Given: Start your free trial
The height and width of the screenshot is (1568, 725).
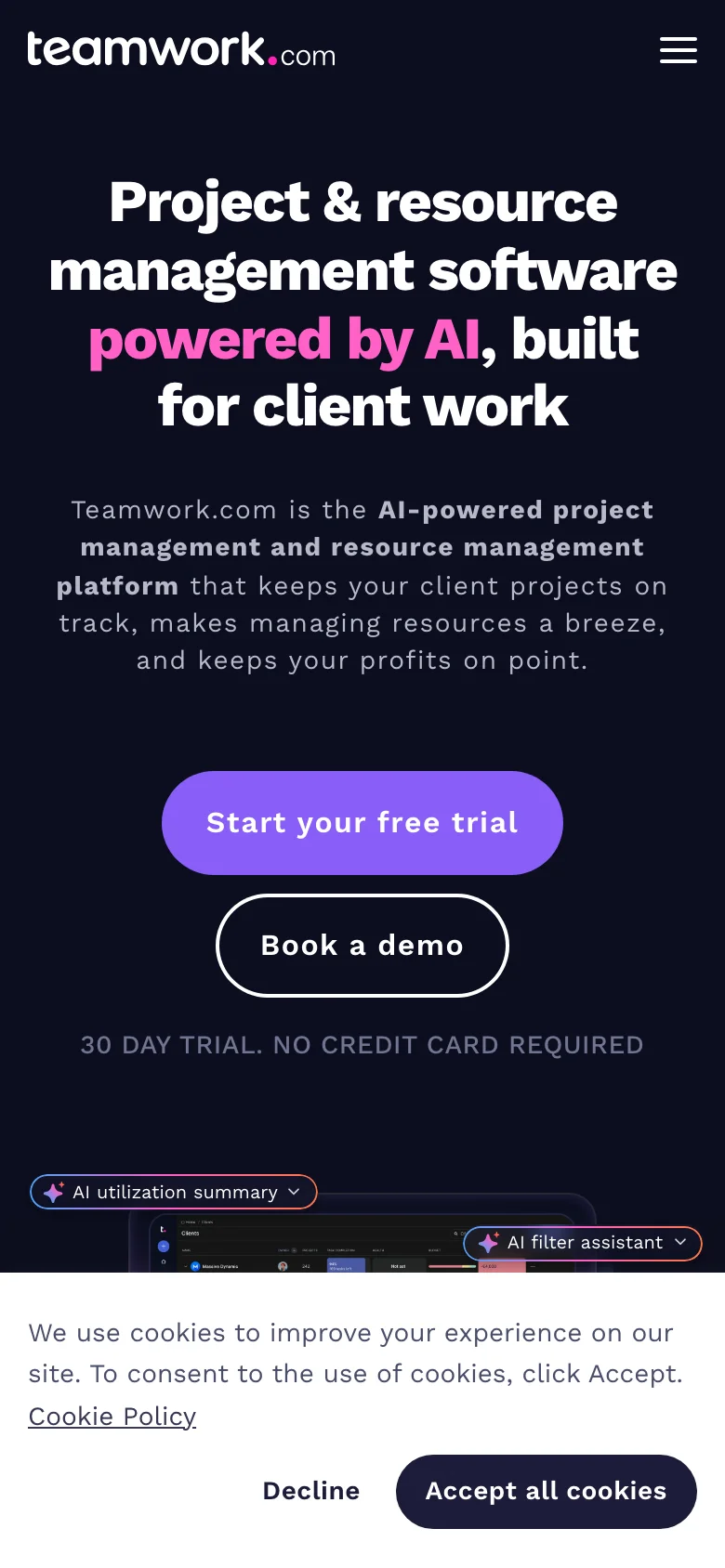Looking at the screenshot, I should [362, 823].
